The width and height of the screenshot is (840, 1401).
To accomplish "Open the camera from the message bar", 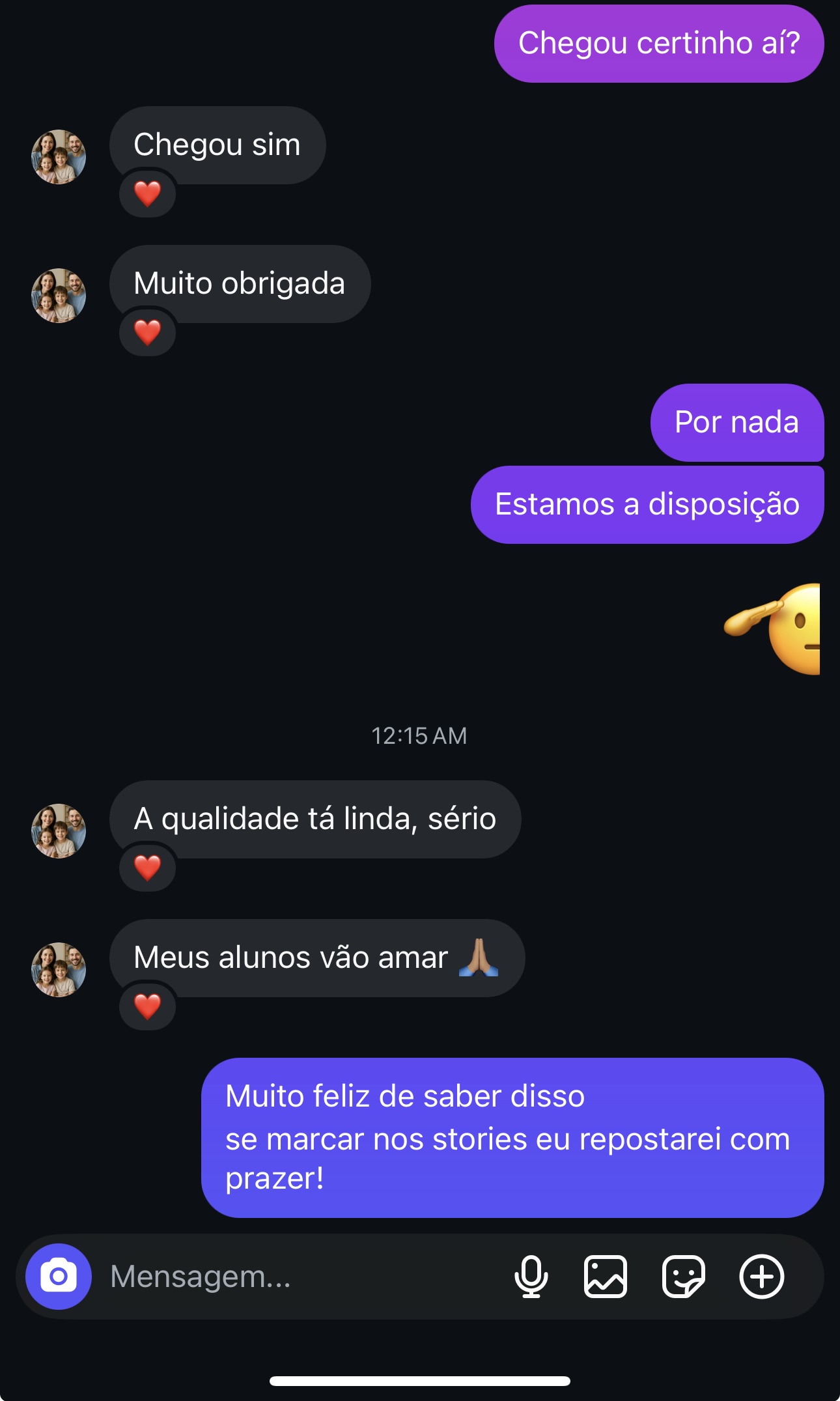I will pos(59,1277).
